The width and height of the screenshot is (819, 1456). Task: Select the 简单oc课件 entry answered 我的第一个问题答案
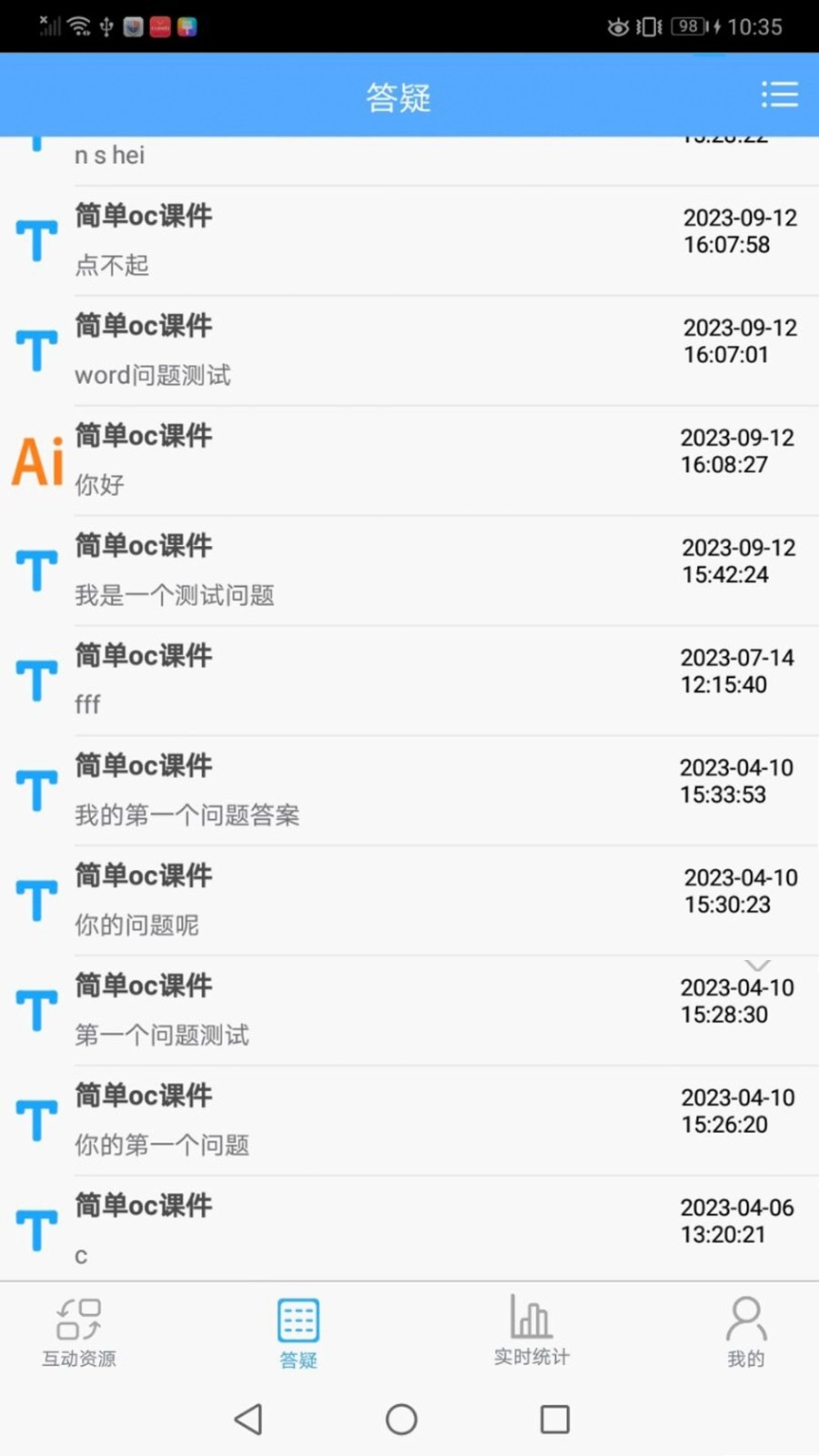(409, 790)
